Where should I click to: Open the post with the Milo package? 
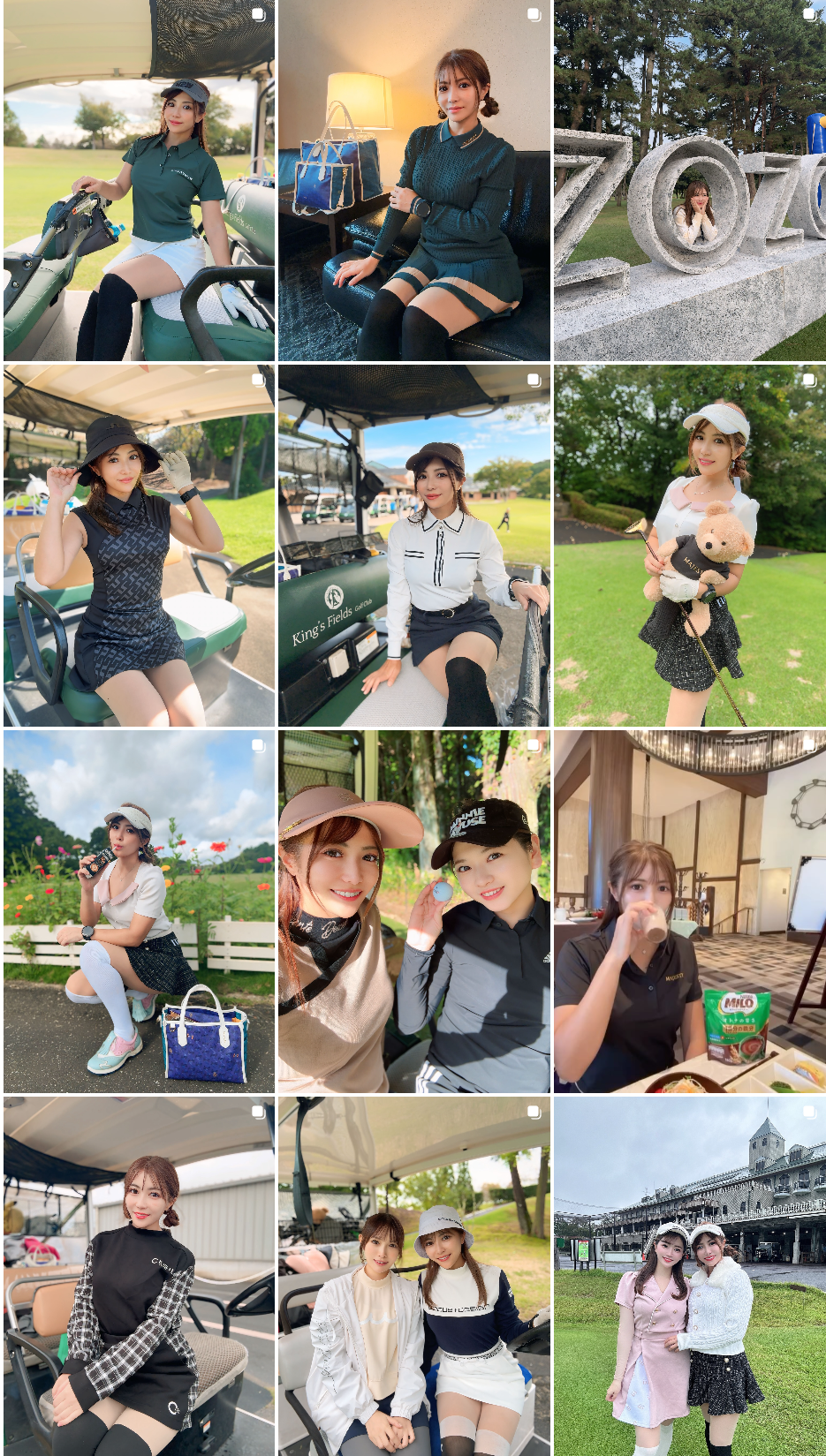tap(690, 911)
